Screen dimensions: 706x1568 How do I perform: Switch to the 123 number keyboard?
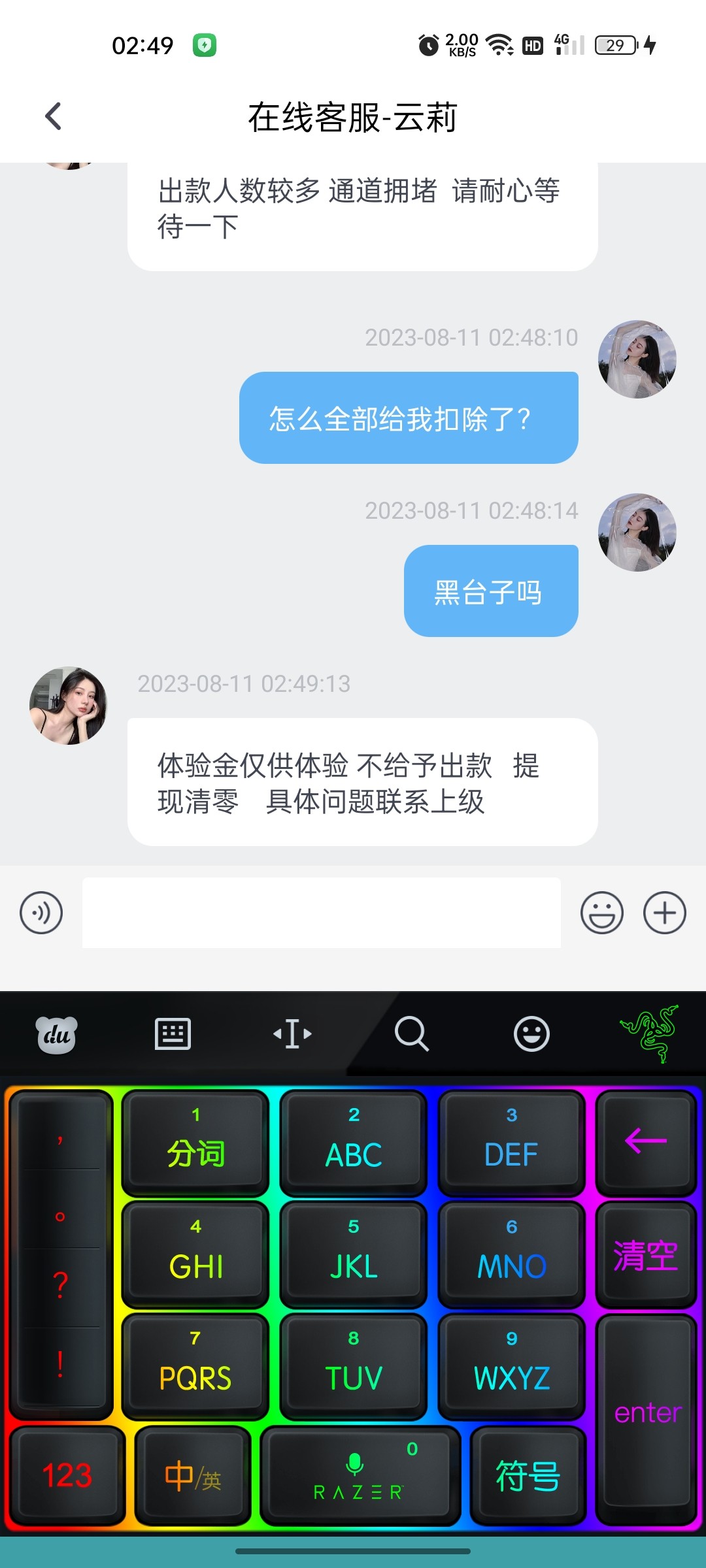[x=67, y=1476]
